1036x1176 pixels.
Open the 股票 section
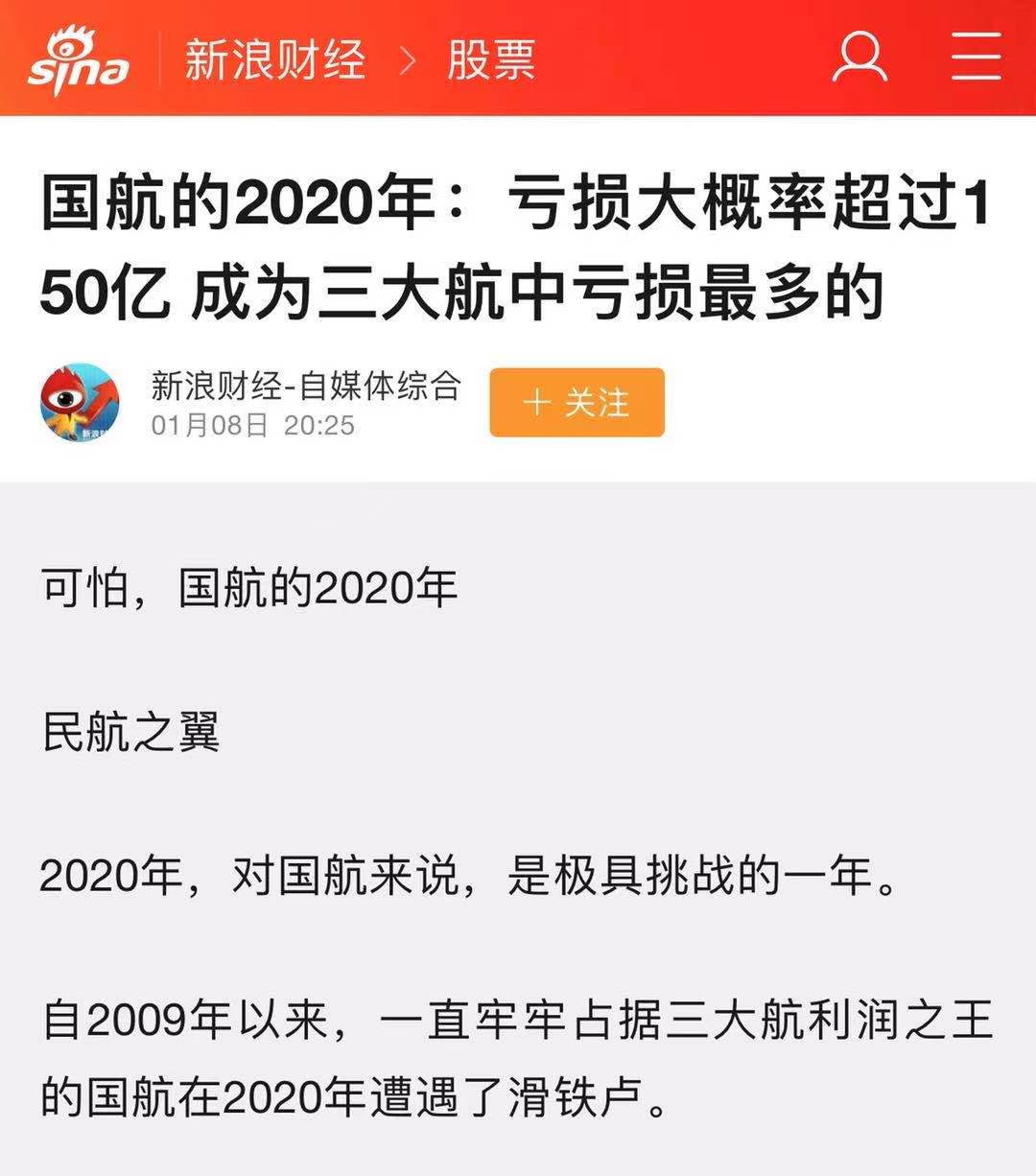pos(489,59)
